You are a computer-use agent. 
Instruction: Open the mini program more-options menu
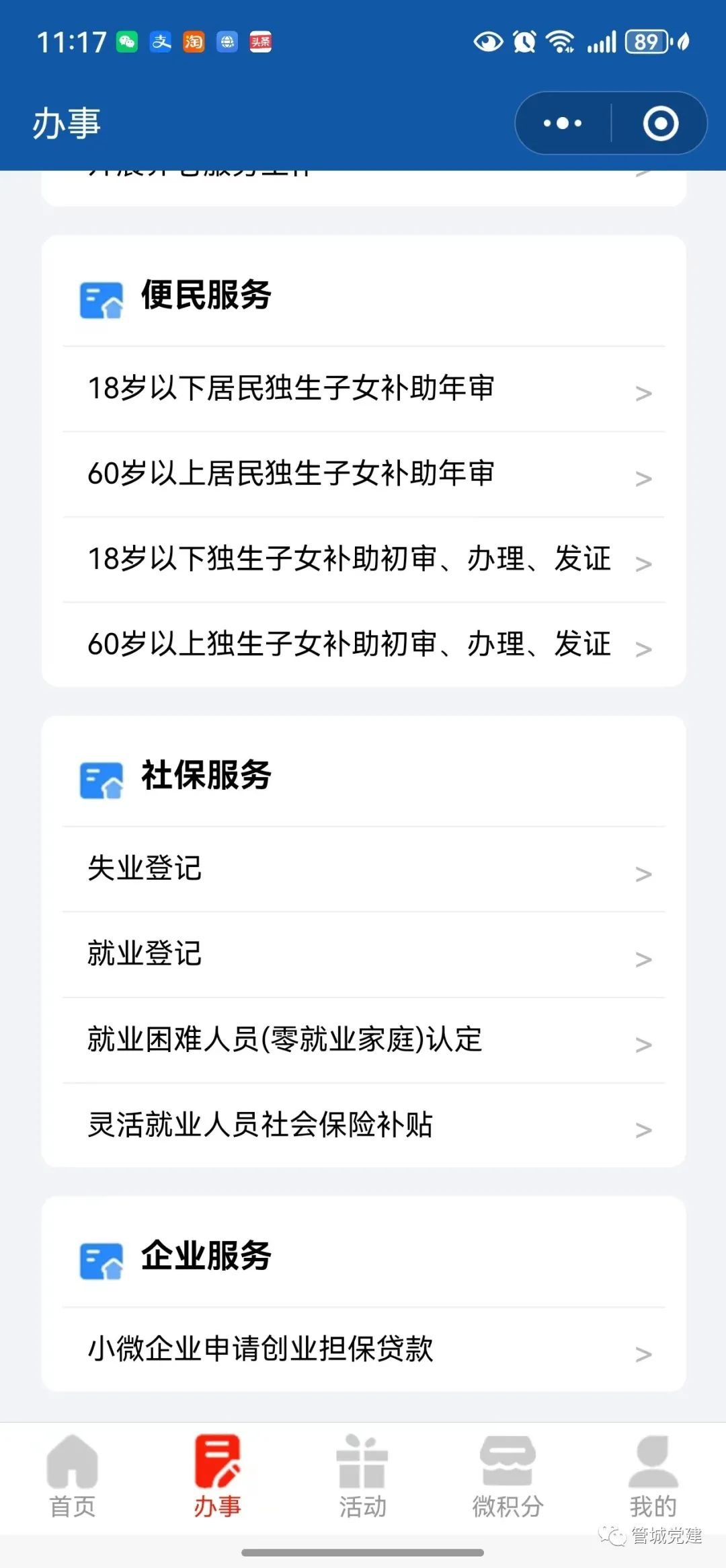point(563,123)
